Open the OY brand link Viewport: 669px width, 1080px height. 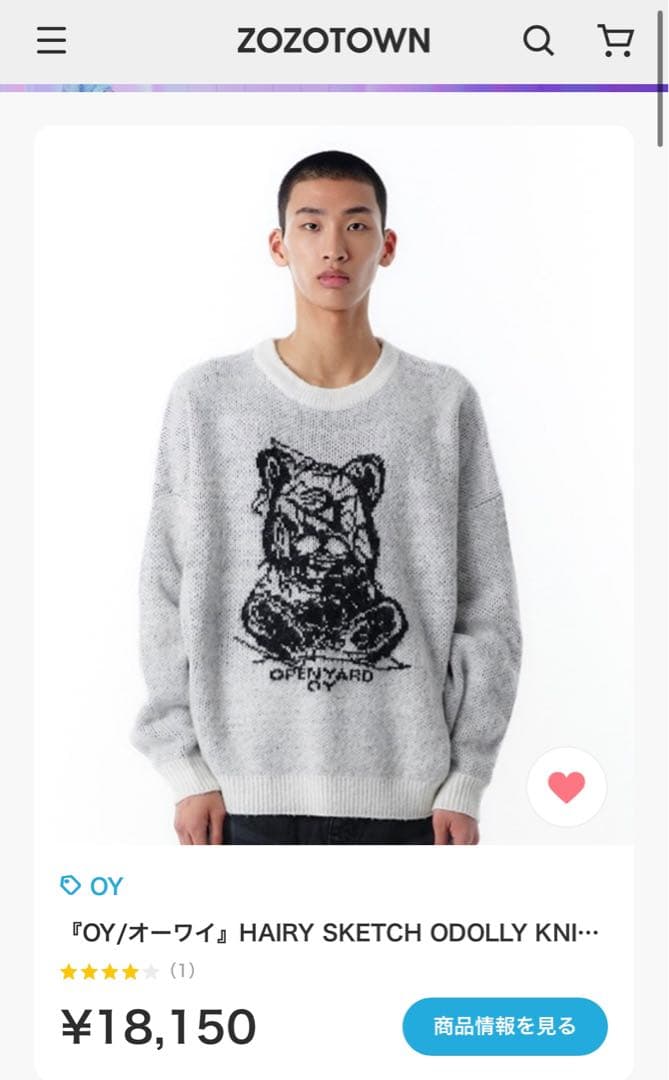(92, 886)
